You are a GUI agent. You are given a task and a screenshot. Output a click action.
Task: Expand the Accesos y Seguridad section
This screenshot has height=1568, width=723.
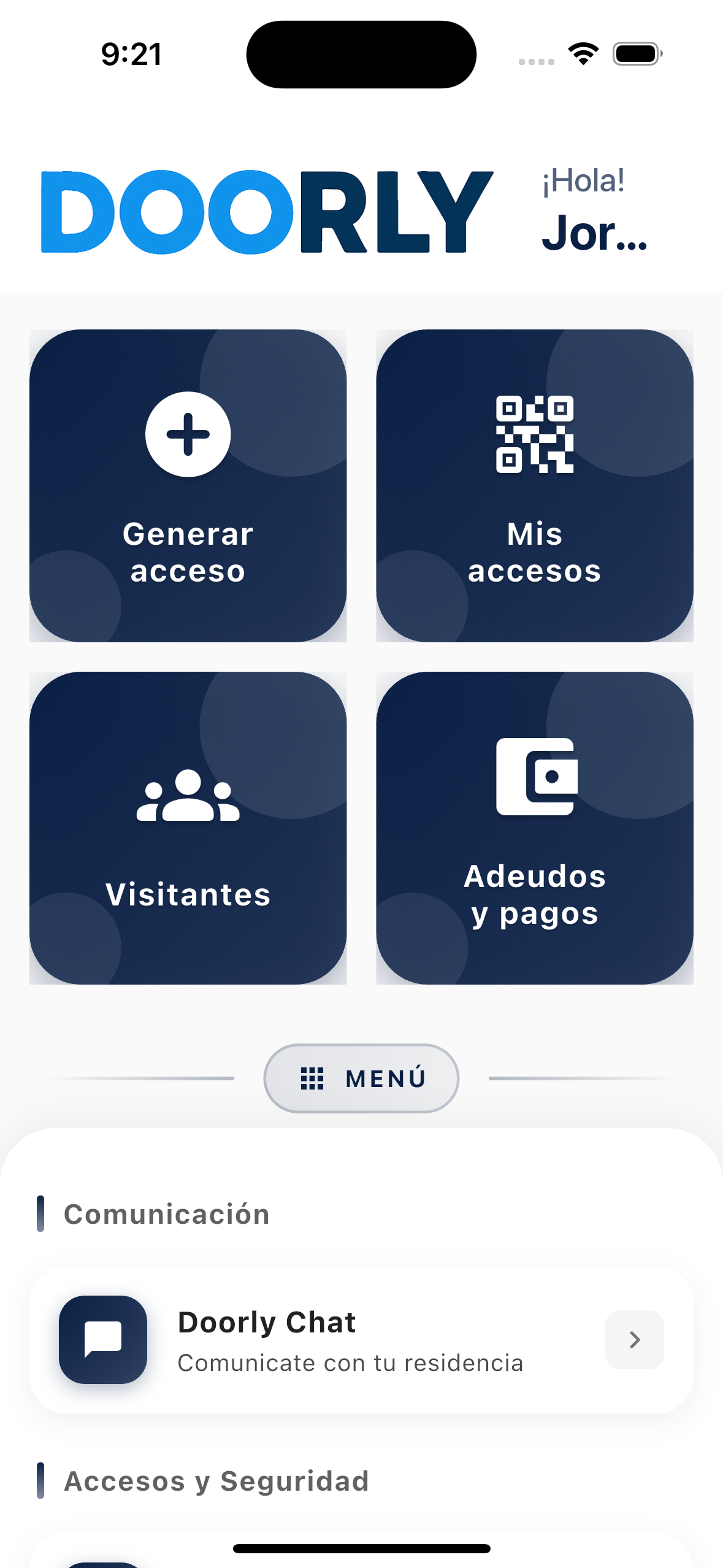(x=216, y=1481)
